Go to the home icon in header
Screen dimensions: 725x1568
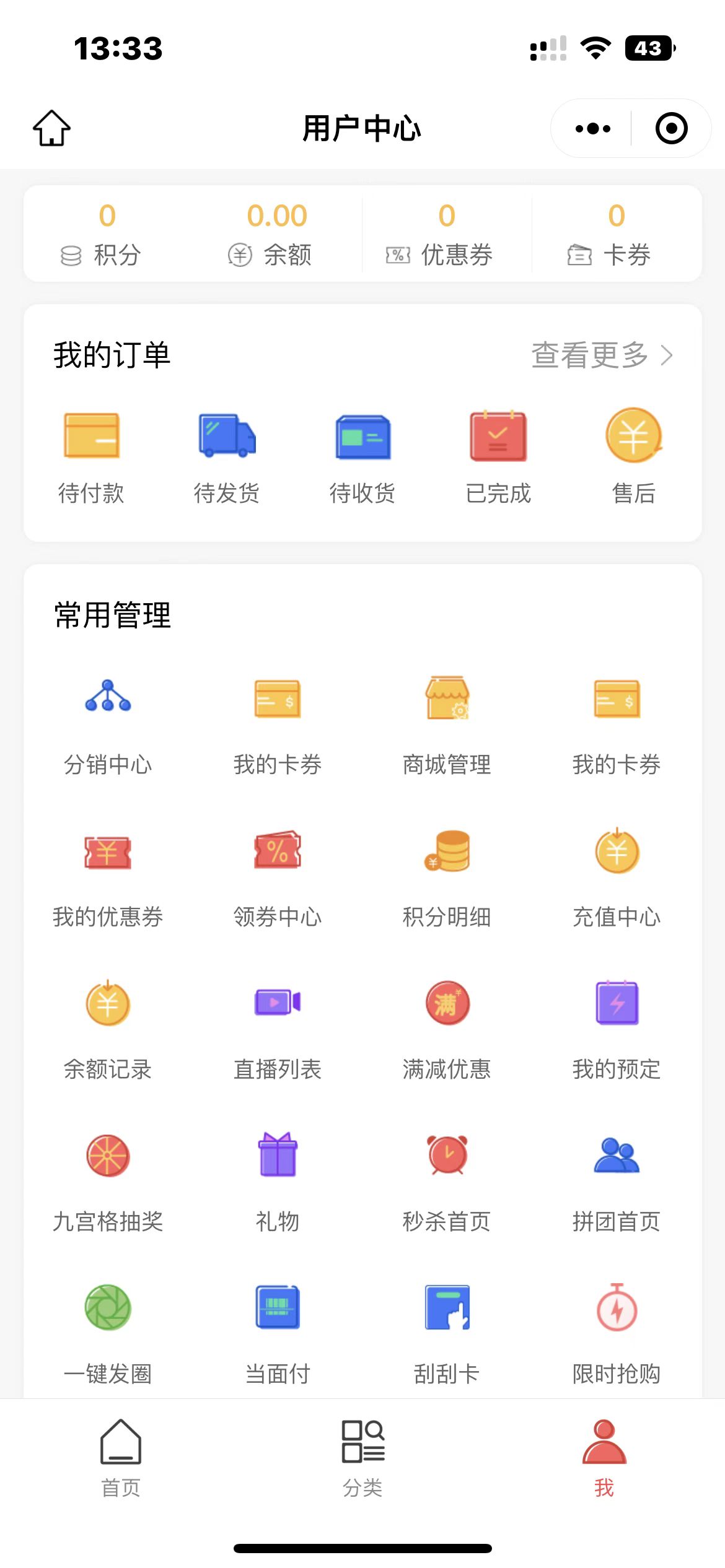coord(51,128)
